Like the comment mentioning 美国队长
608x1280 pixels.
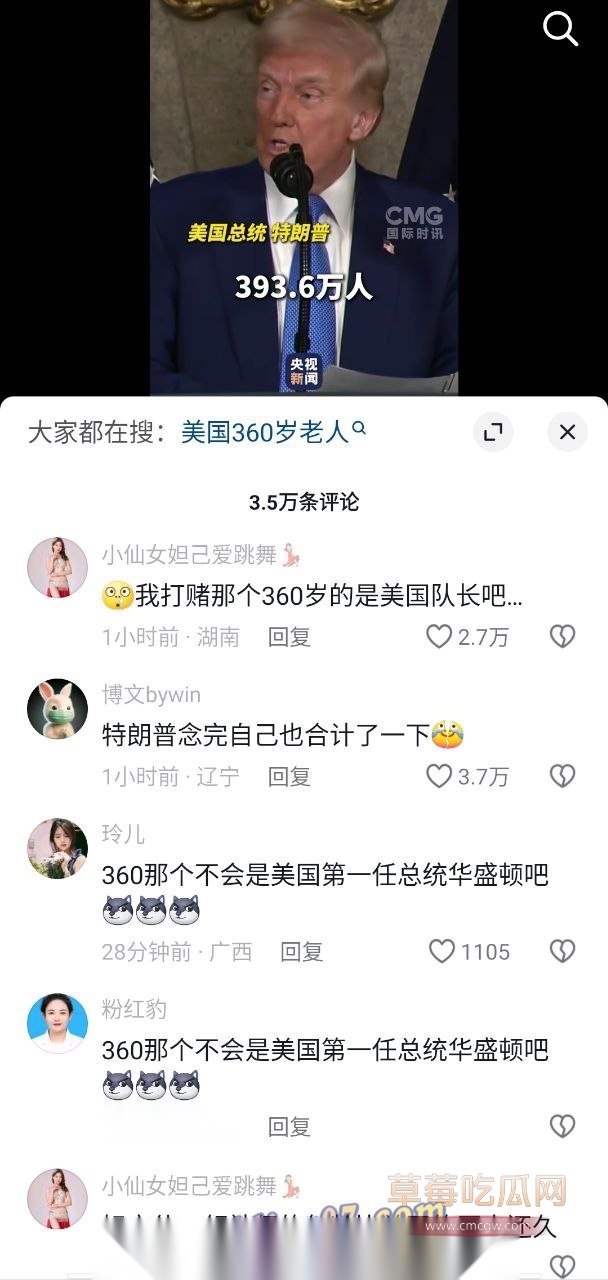(x=439, y=637)
